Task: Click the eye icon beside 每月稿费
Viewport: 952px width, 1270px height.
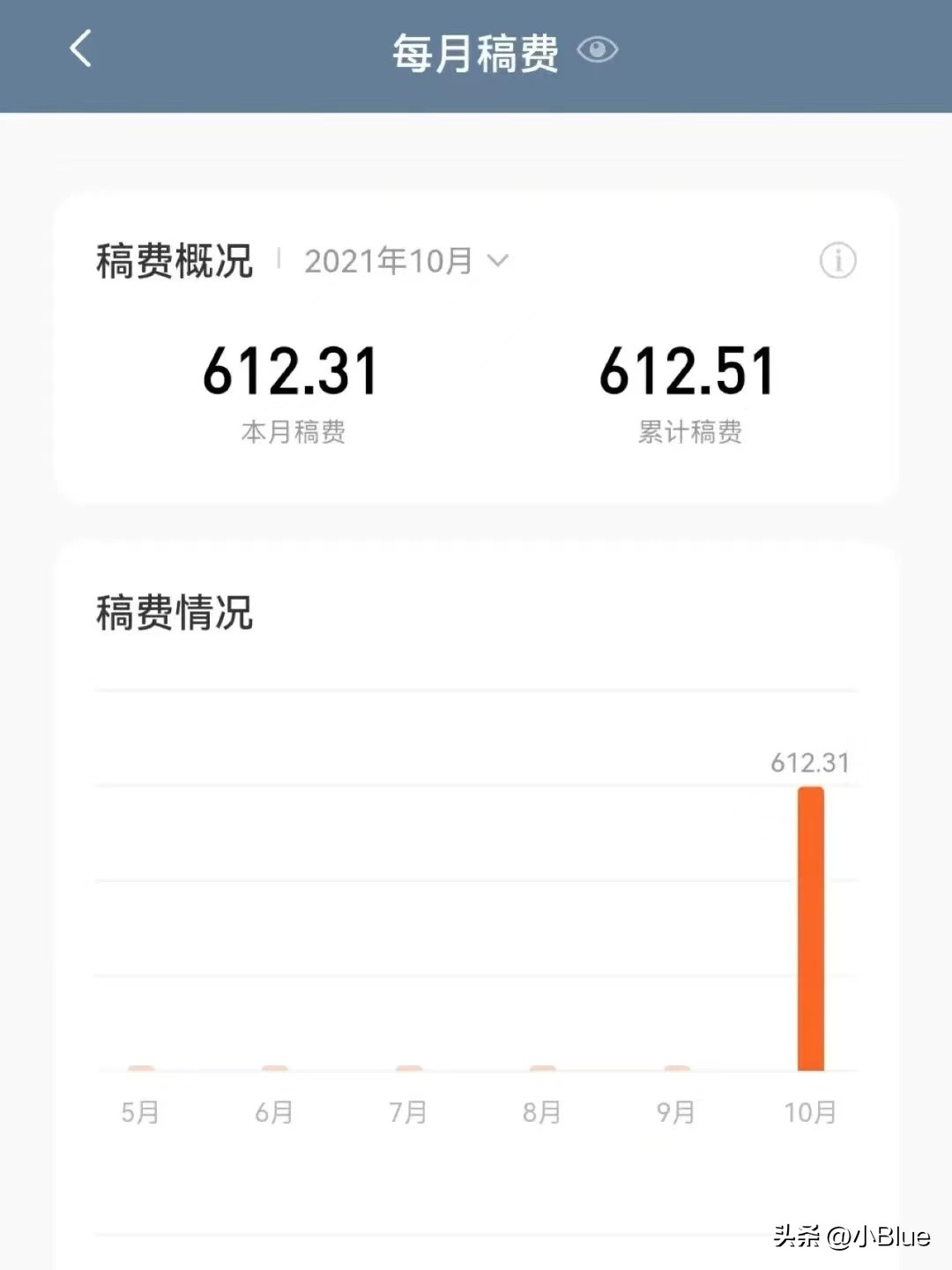Action: (x=599, y=50)
